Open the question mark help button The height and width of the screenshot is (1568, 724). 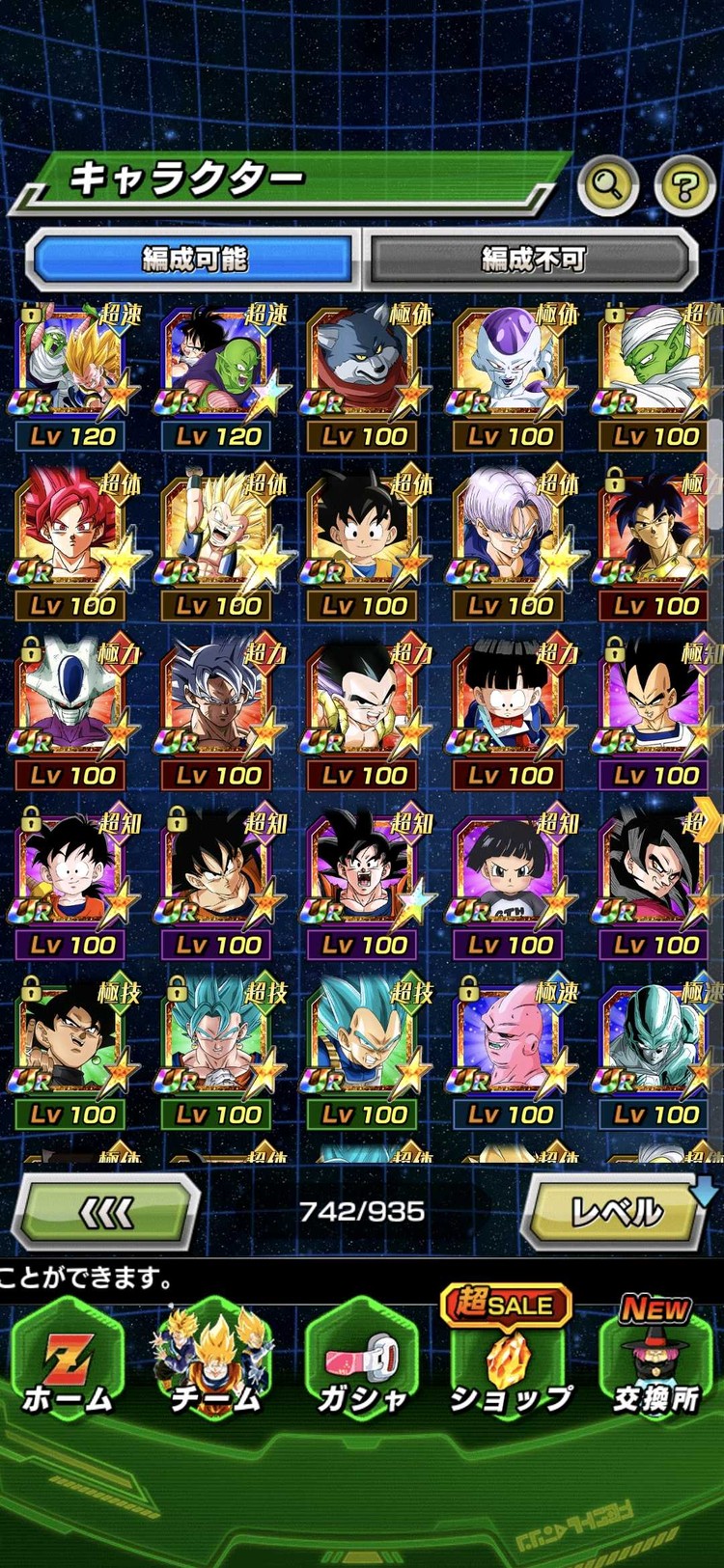point(683,184)
